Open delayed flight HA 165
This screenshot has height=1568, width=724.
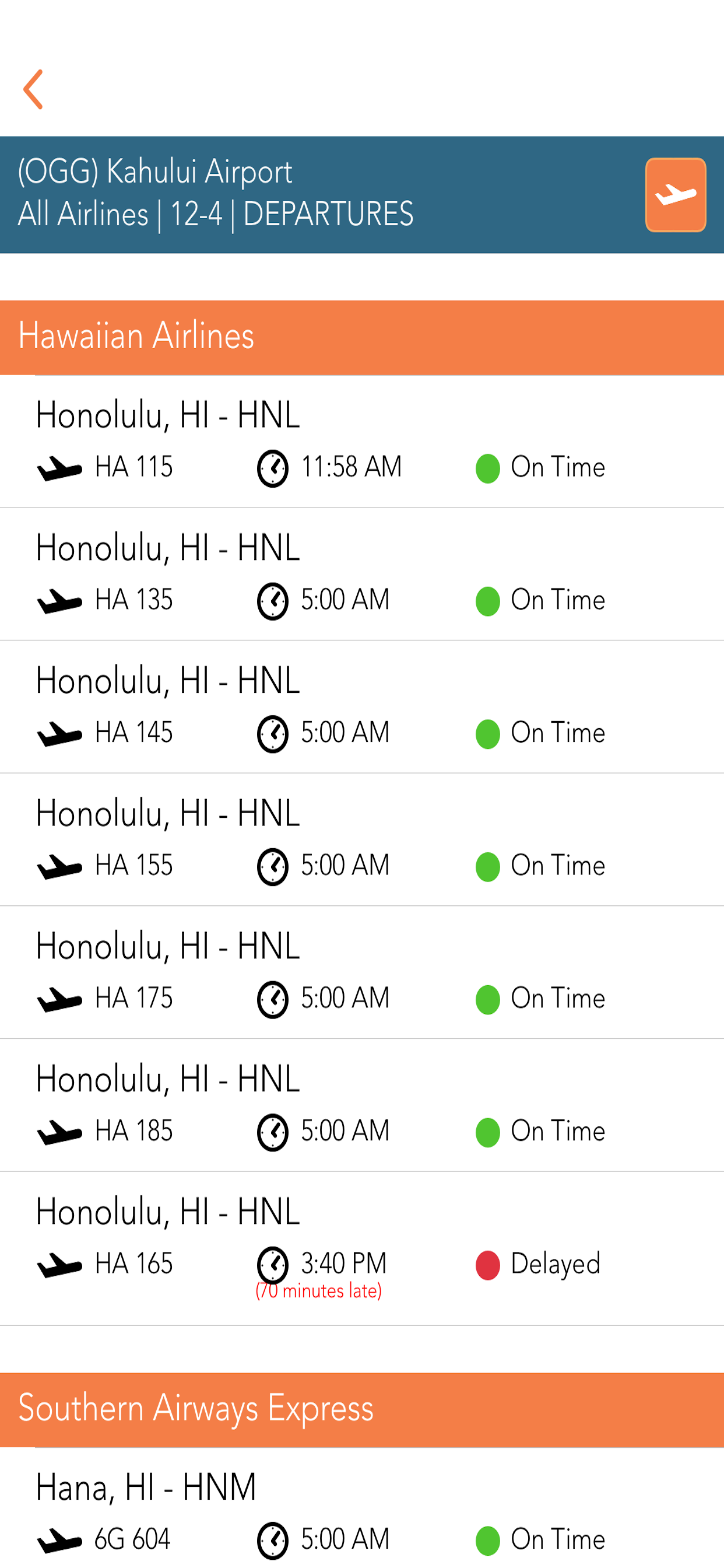[362, 1248]
